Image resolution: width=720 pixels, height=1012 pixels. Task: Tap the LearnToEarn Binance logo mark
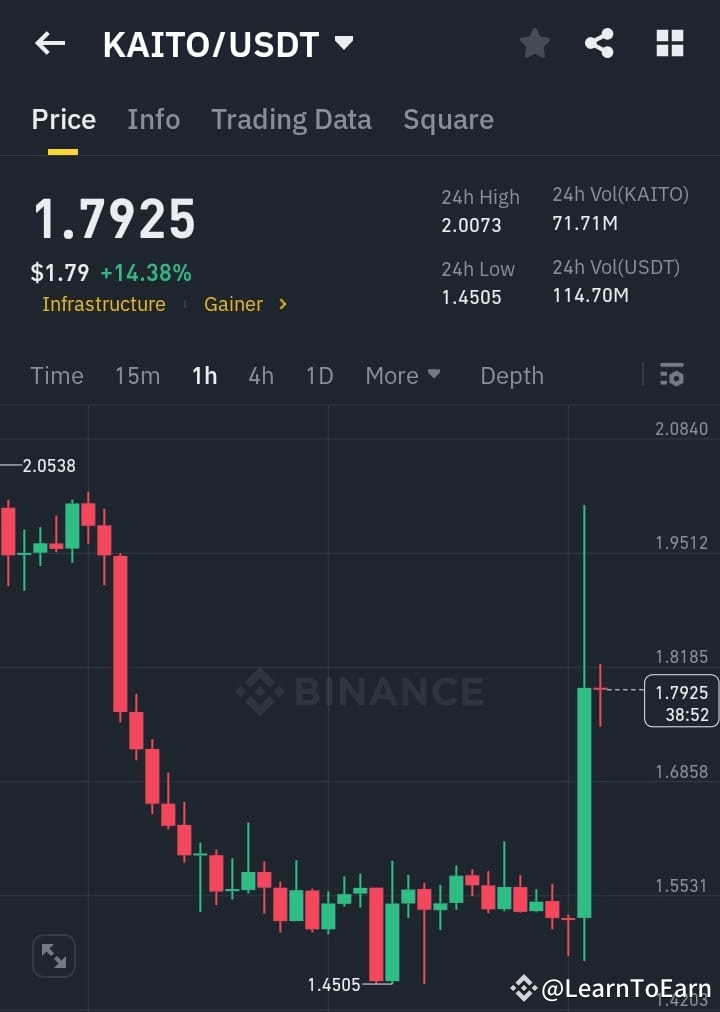tap(523, 988)
